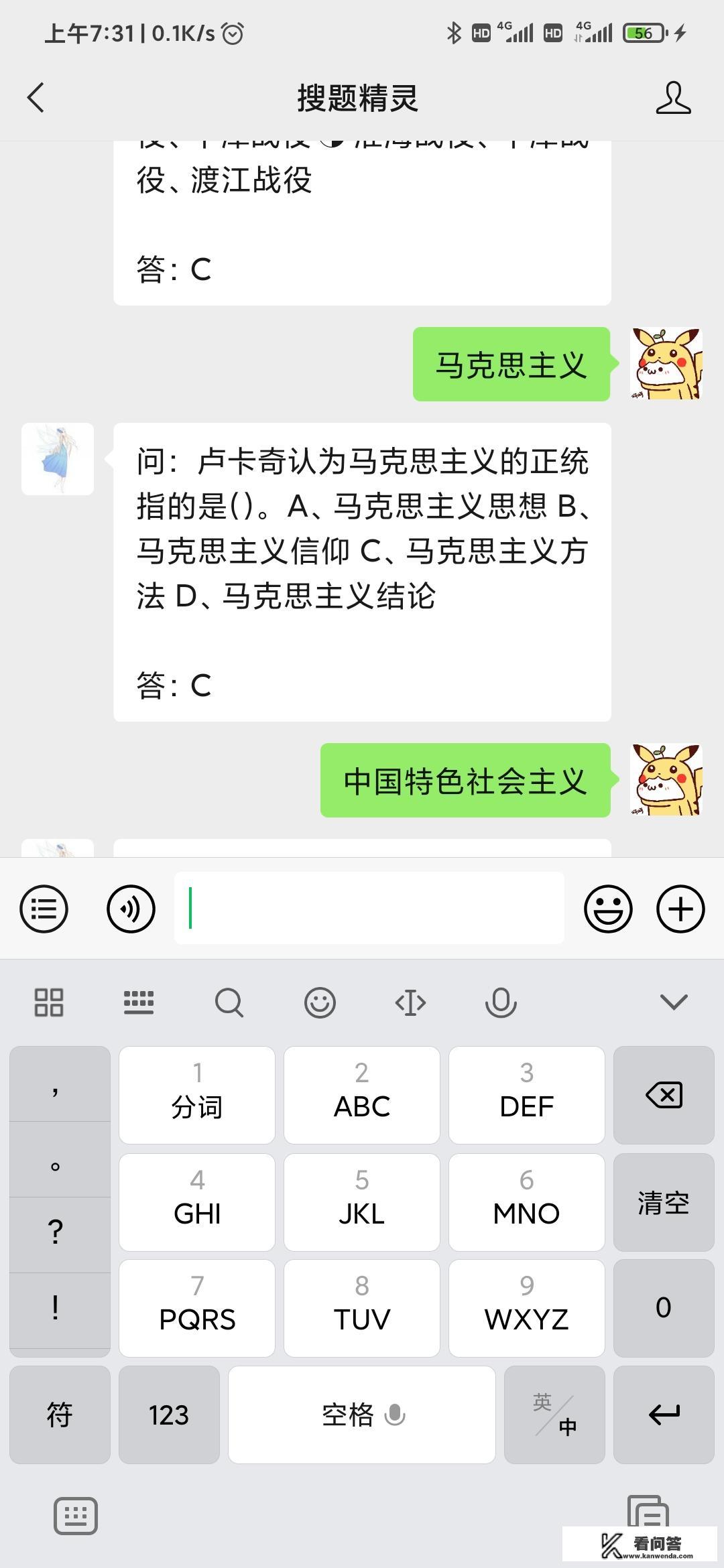Tap the fairy avatar of 搜题精灵
This screenshot has width=724, height=1568.
(x=58, y=458)
